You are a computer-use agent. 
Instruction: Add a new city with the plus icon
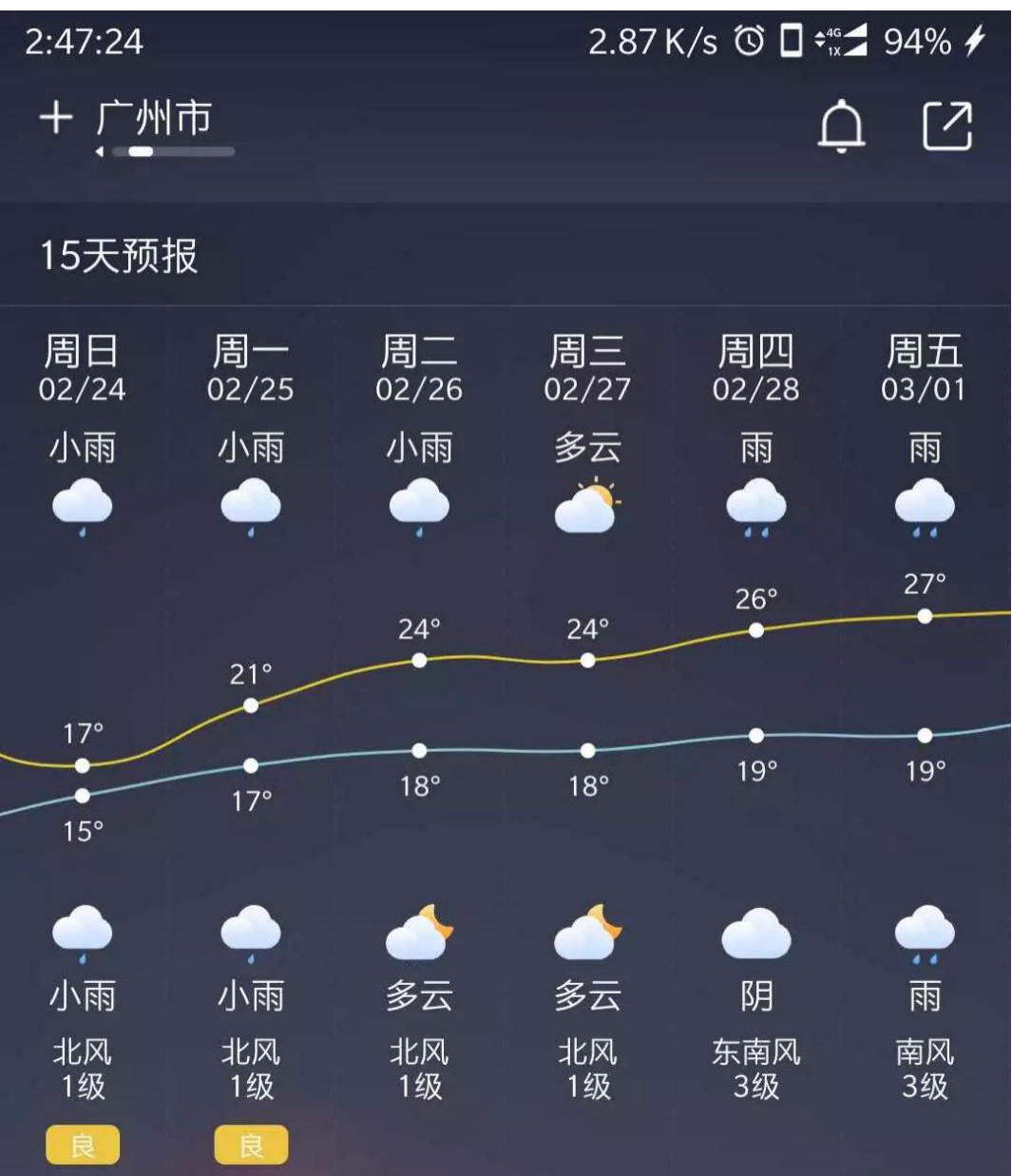coord(55,119)
